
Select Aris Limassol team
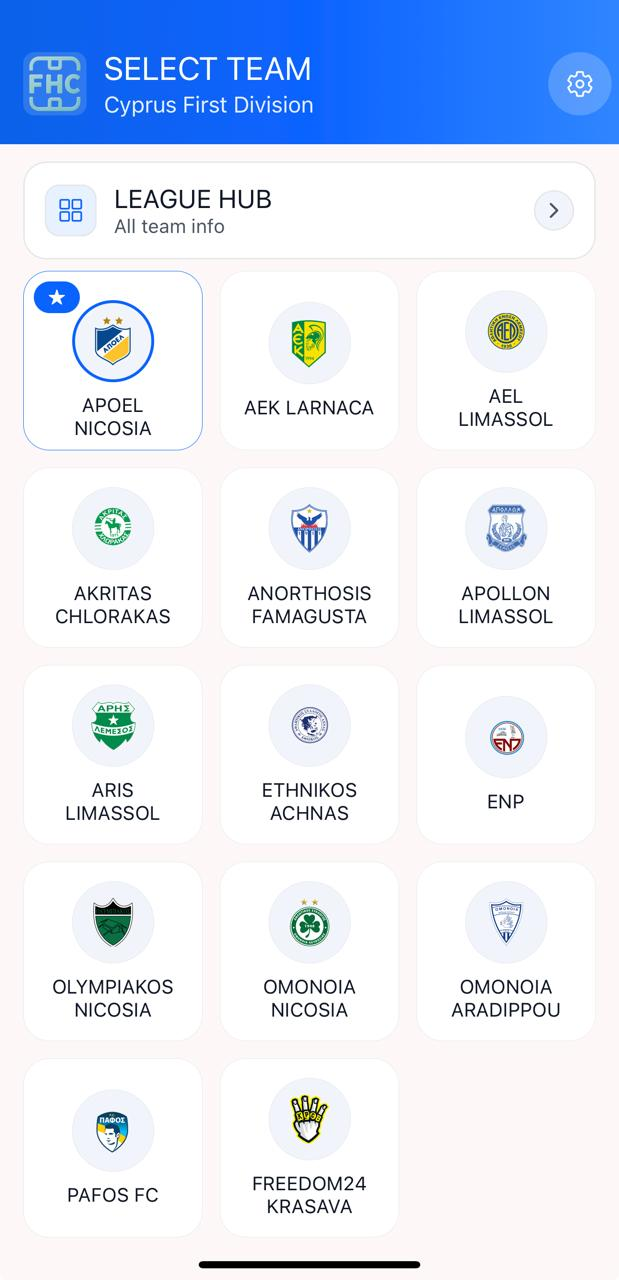click(113, 755)
